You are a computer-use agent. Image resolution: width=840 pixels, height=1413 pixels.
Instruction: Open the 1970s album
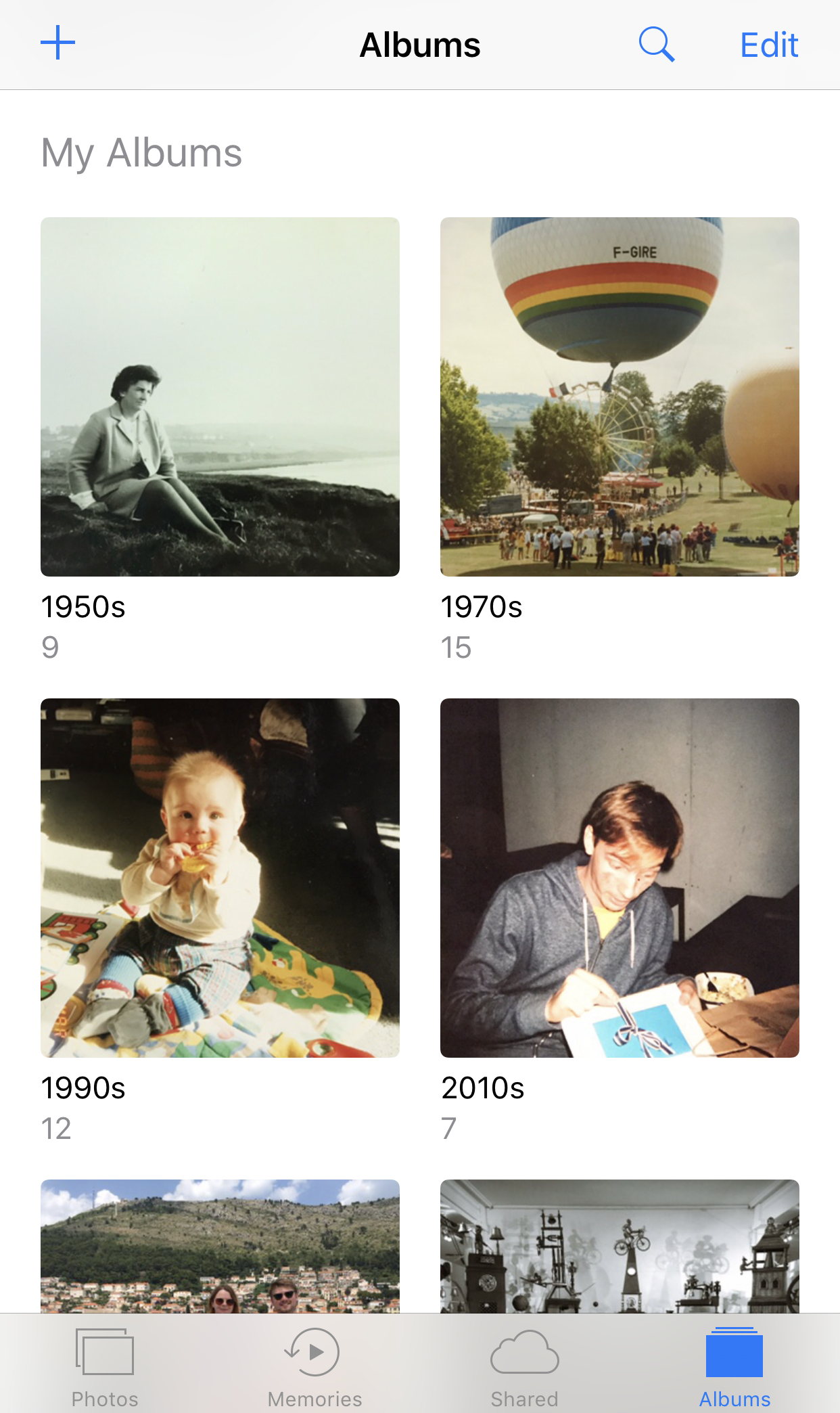(620, 397)
